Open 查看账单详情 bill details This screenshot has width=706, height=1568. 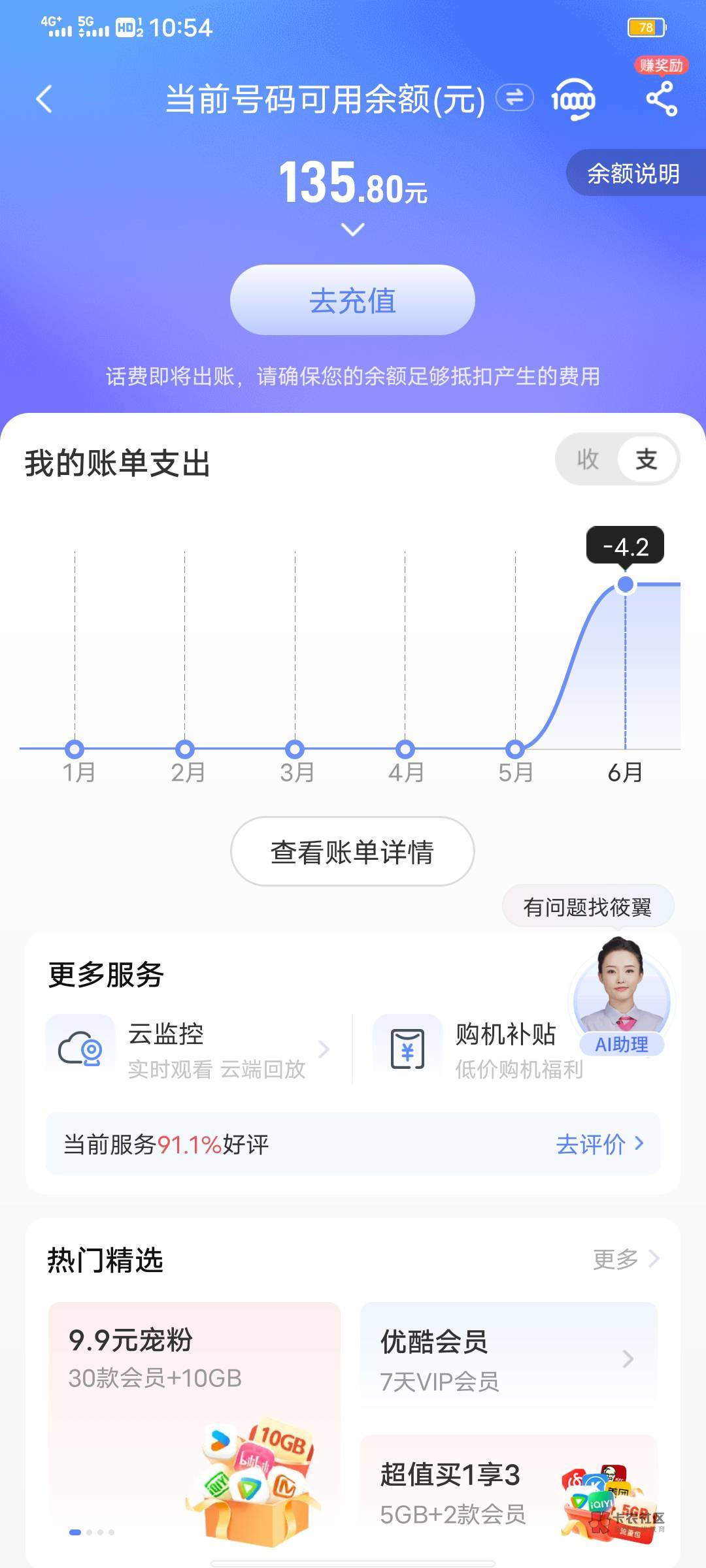[352, 851]
